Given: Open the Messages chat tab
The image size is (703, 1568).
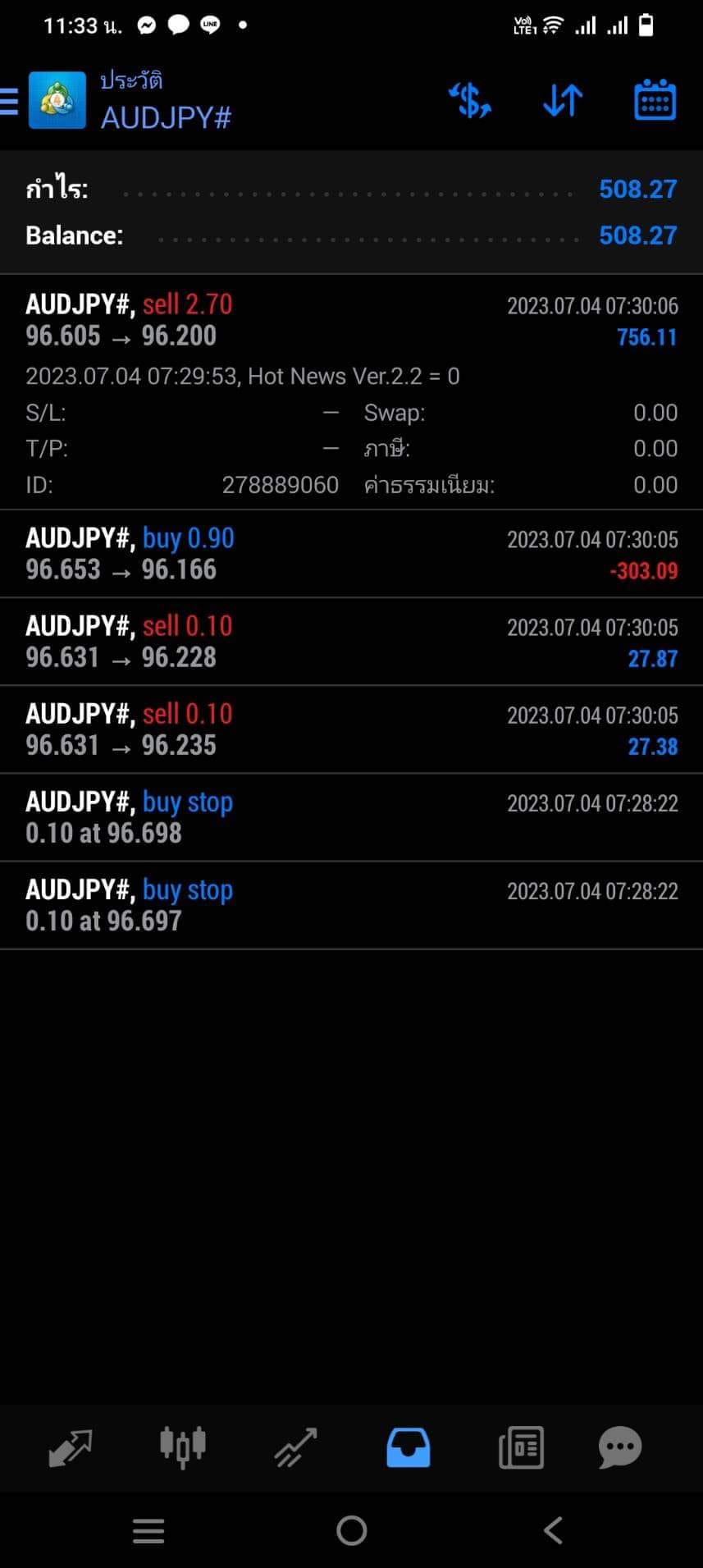Looking at the screenshot, I should 620,1447.
